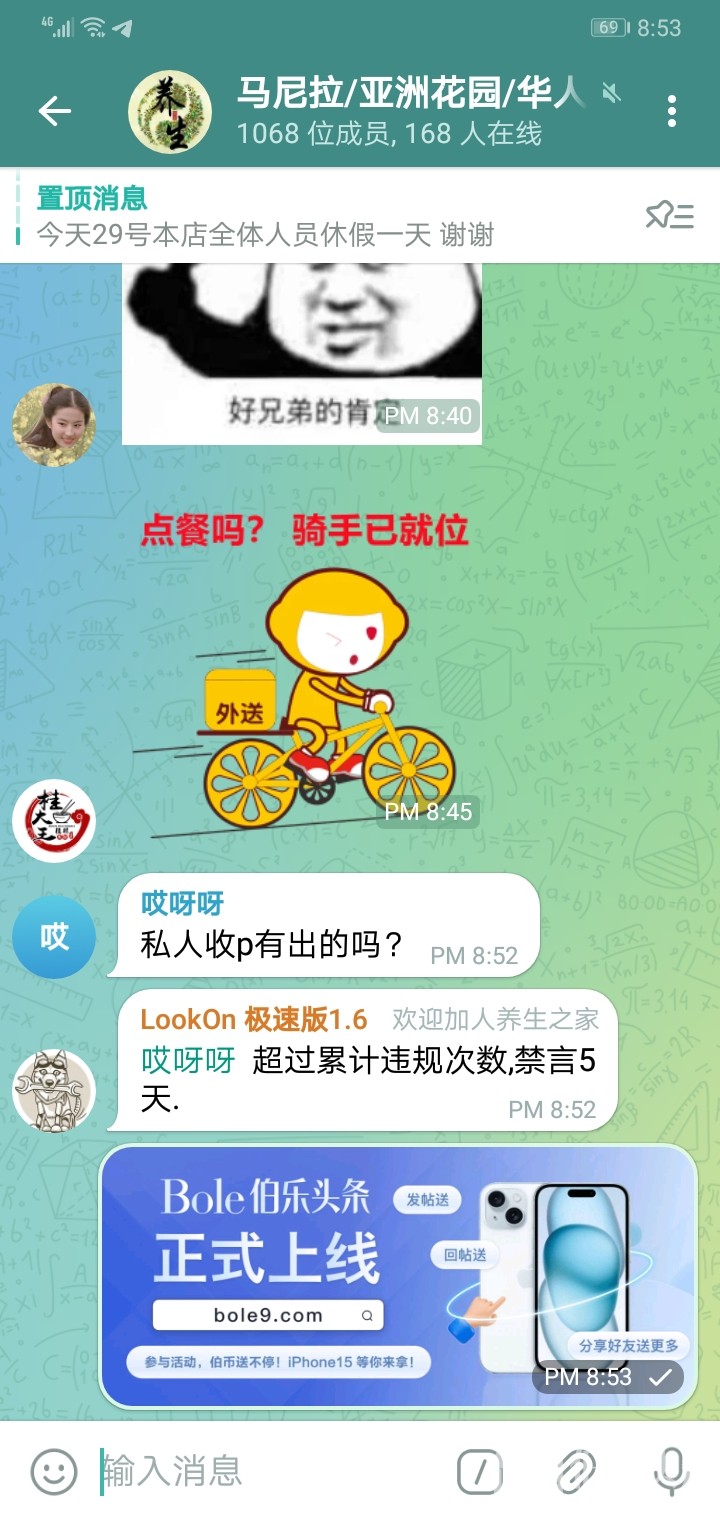
Task: Open the blue 哎 avatar profile
Action: tap(54, 937)
